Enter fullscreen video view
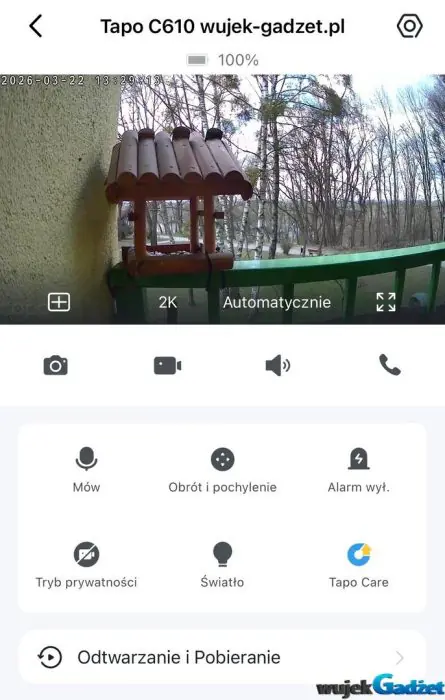Viewport: 445px width, 700px height. click(x=386, y=302)
